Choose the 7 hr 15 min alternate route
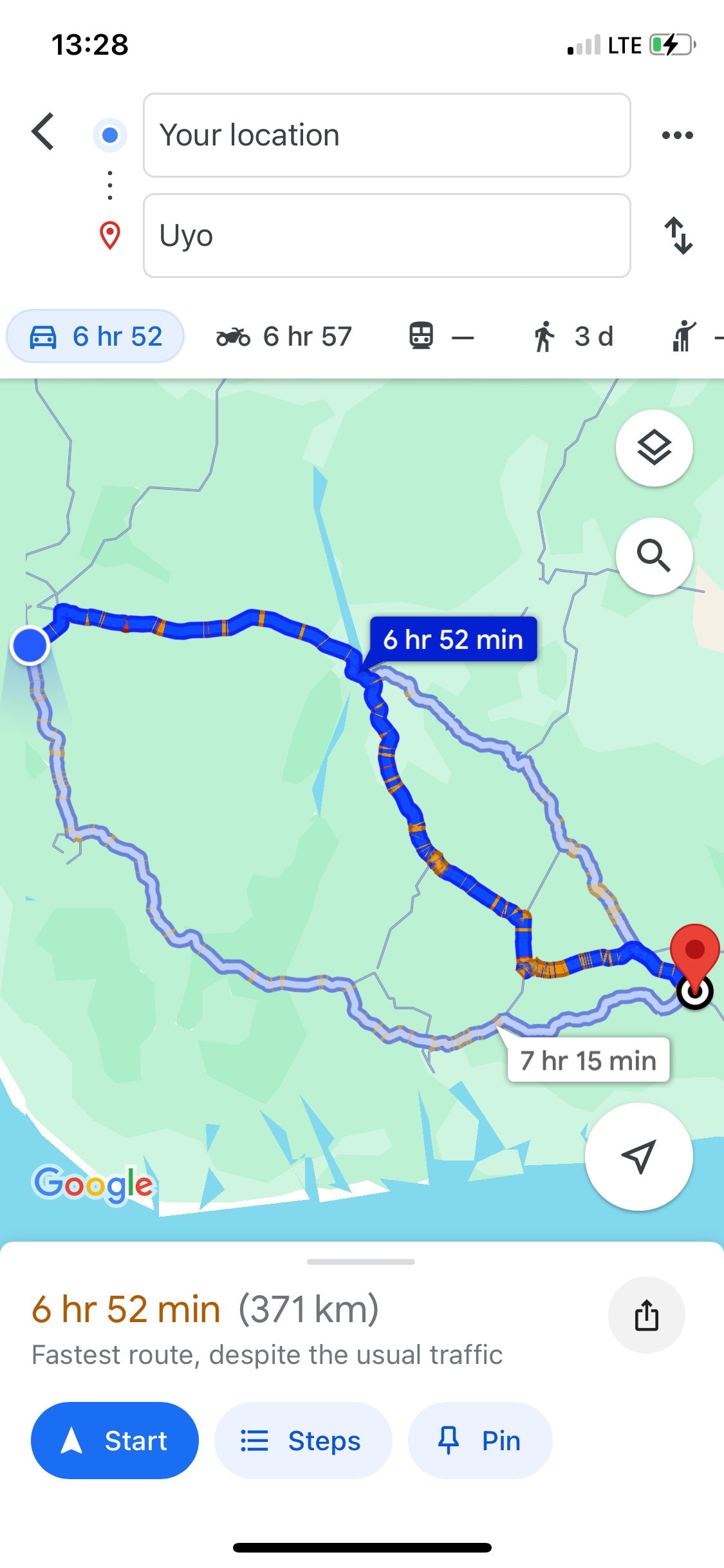Screen dimensions: 724x1568 click(588, 1060)
